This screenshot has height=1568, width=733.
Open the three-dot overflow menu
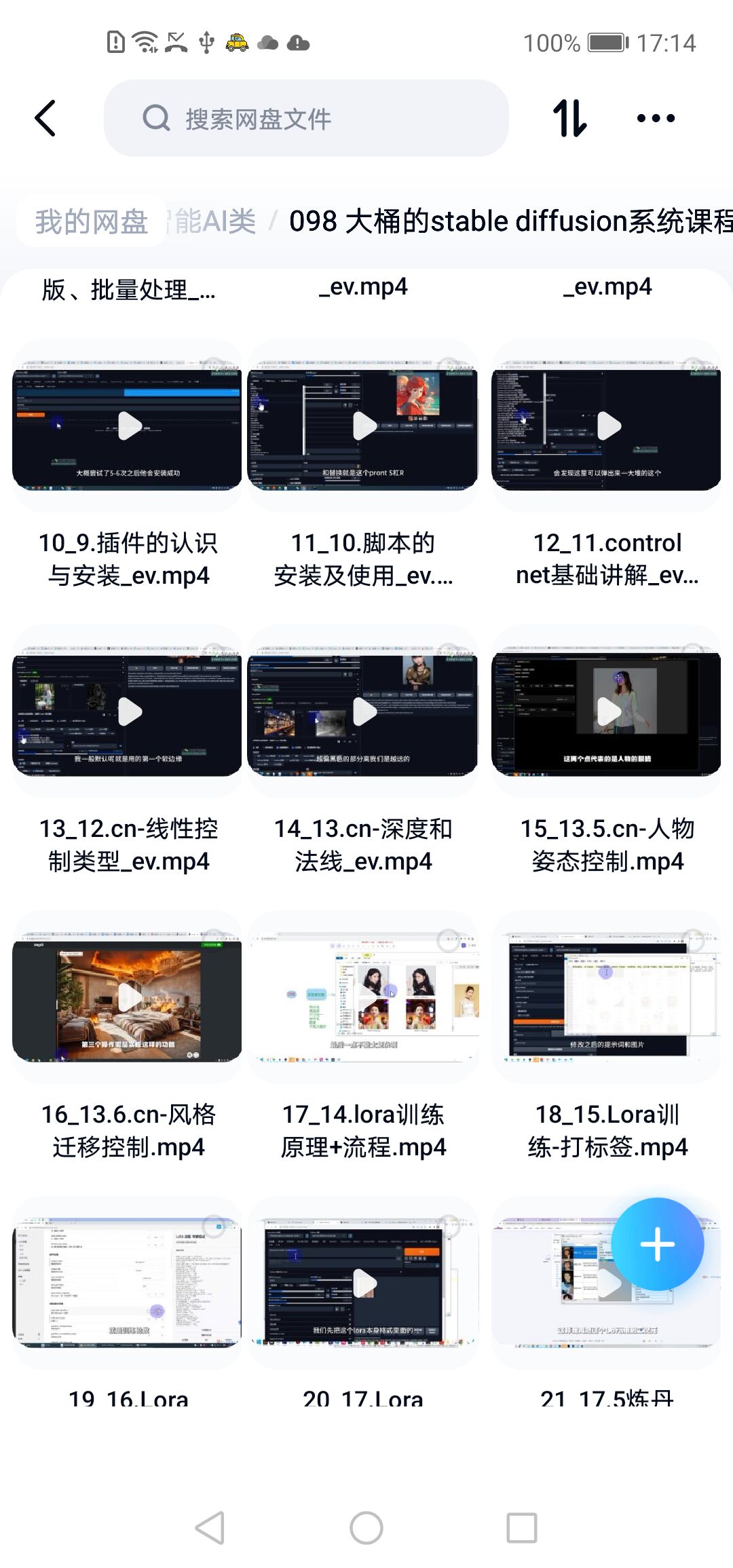pyautogui.click(x=656, y=119)
